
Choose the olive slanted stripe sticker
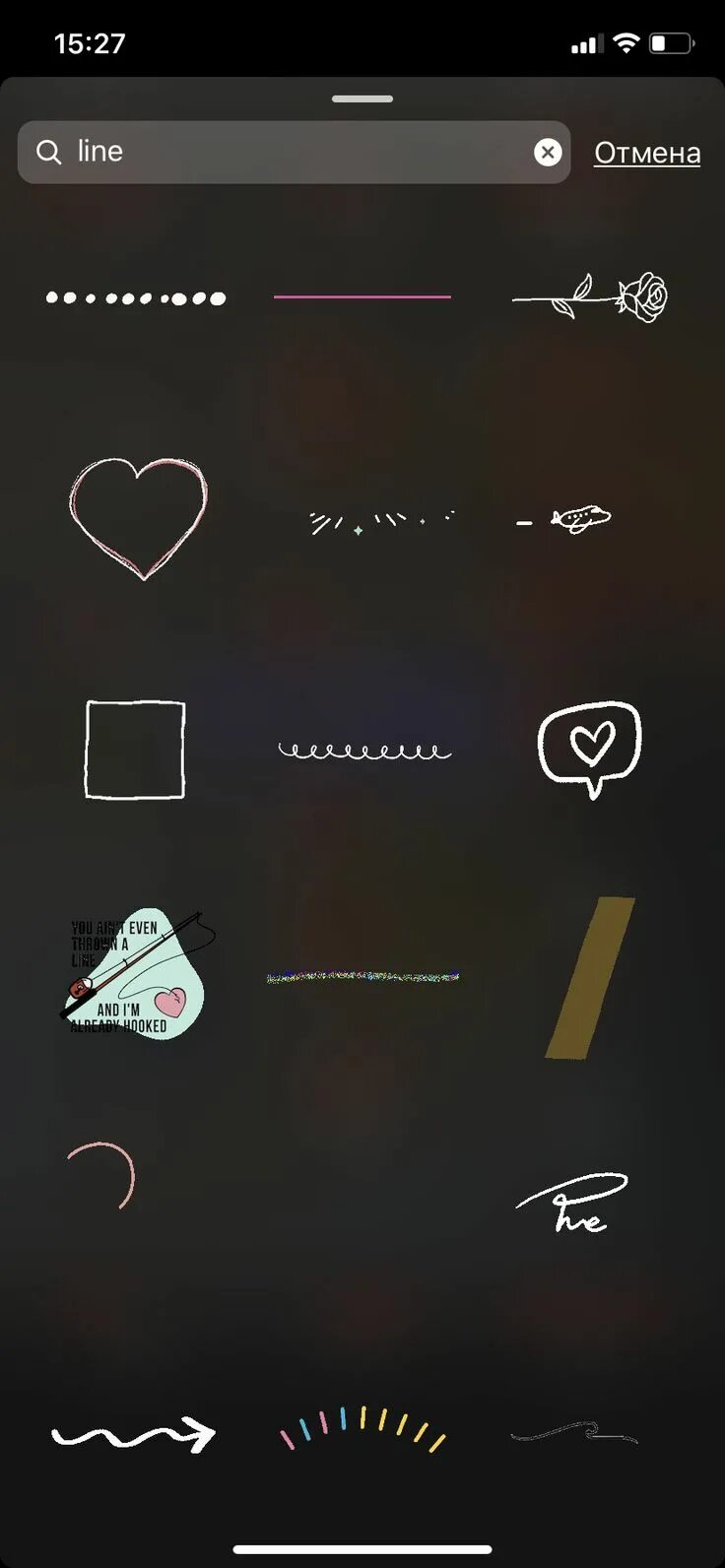coord(591,977)
